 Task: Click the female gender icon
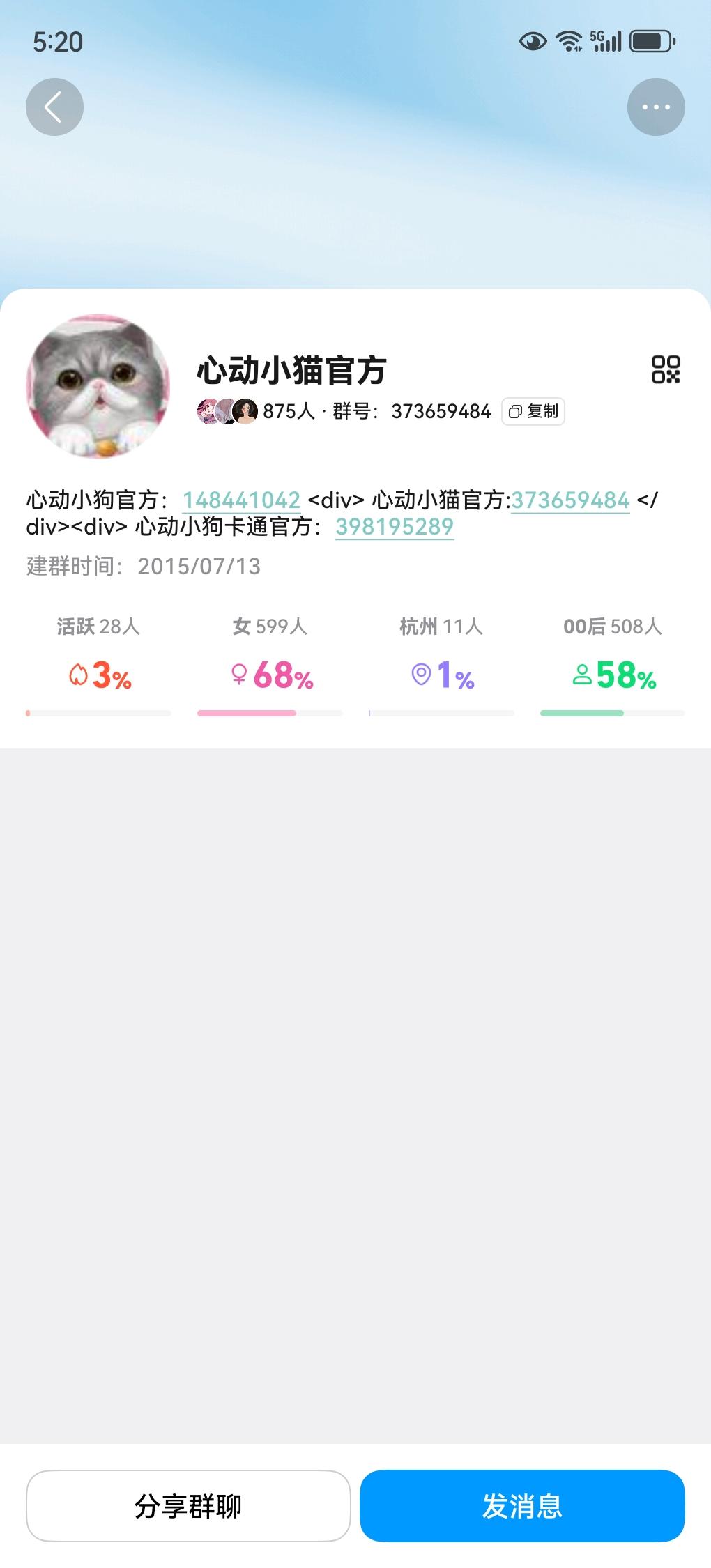[238, 675]
